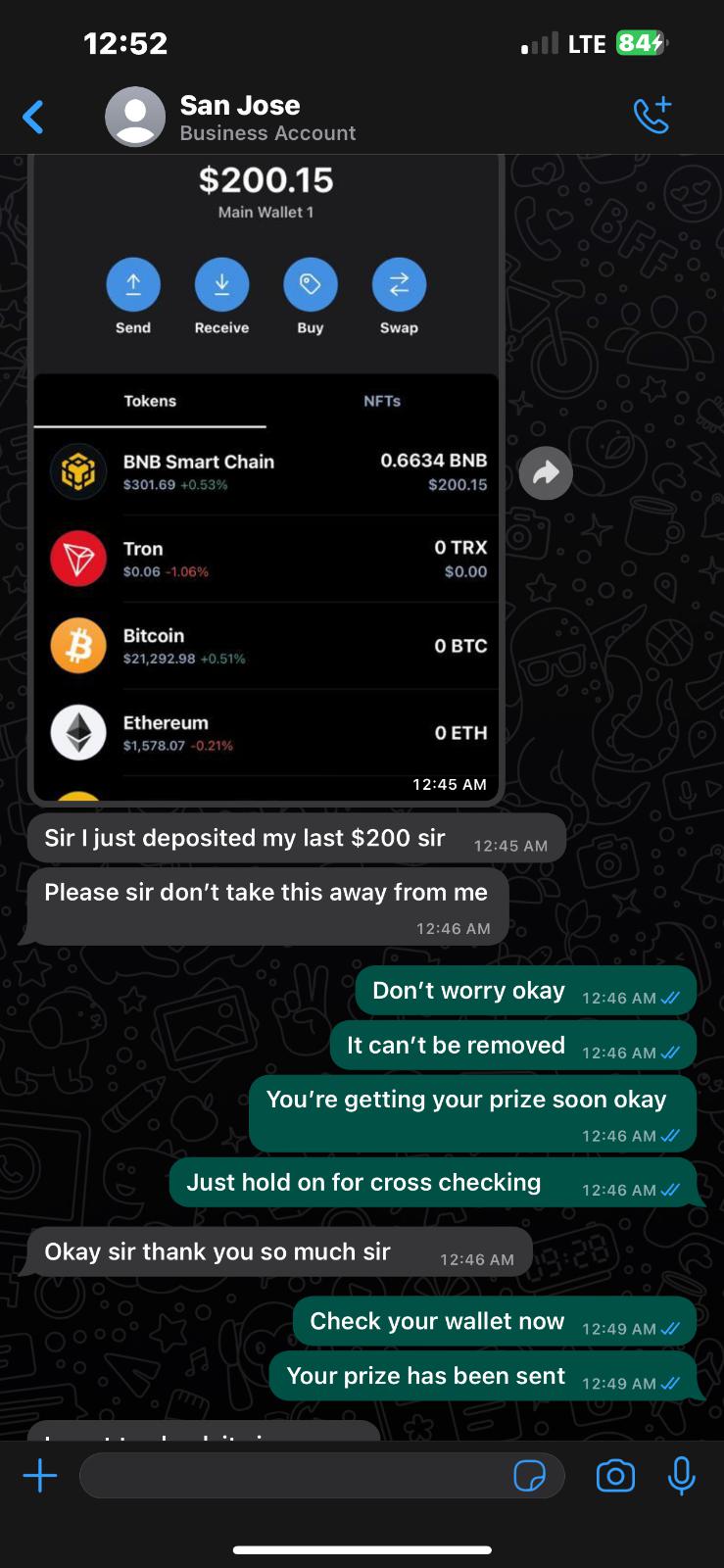Start a call with San Jose

(x=652, y=116)
